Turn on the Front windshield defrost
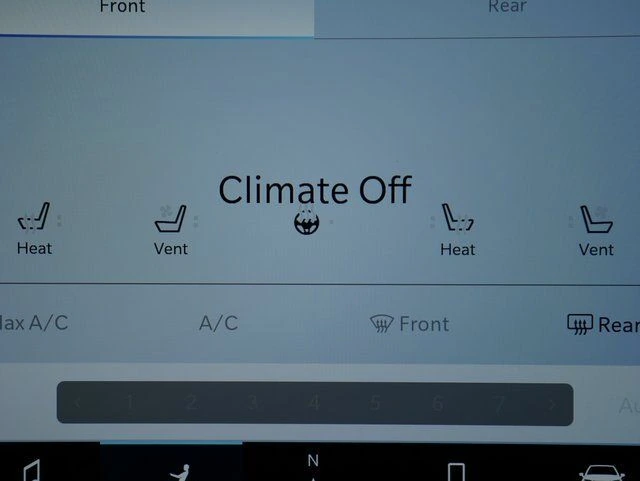 [x=409, y=323]
